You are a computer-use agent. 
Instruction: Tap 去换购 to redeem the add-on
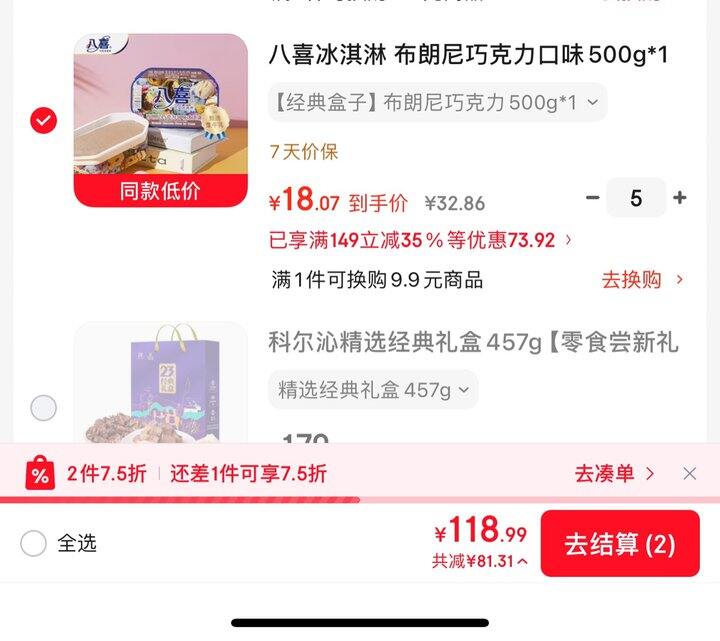pyautogui.click(x=642, y=280)
